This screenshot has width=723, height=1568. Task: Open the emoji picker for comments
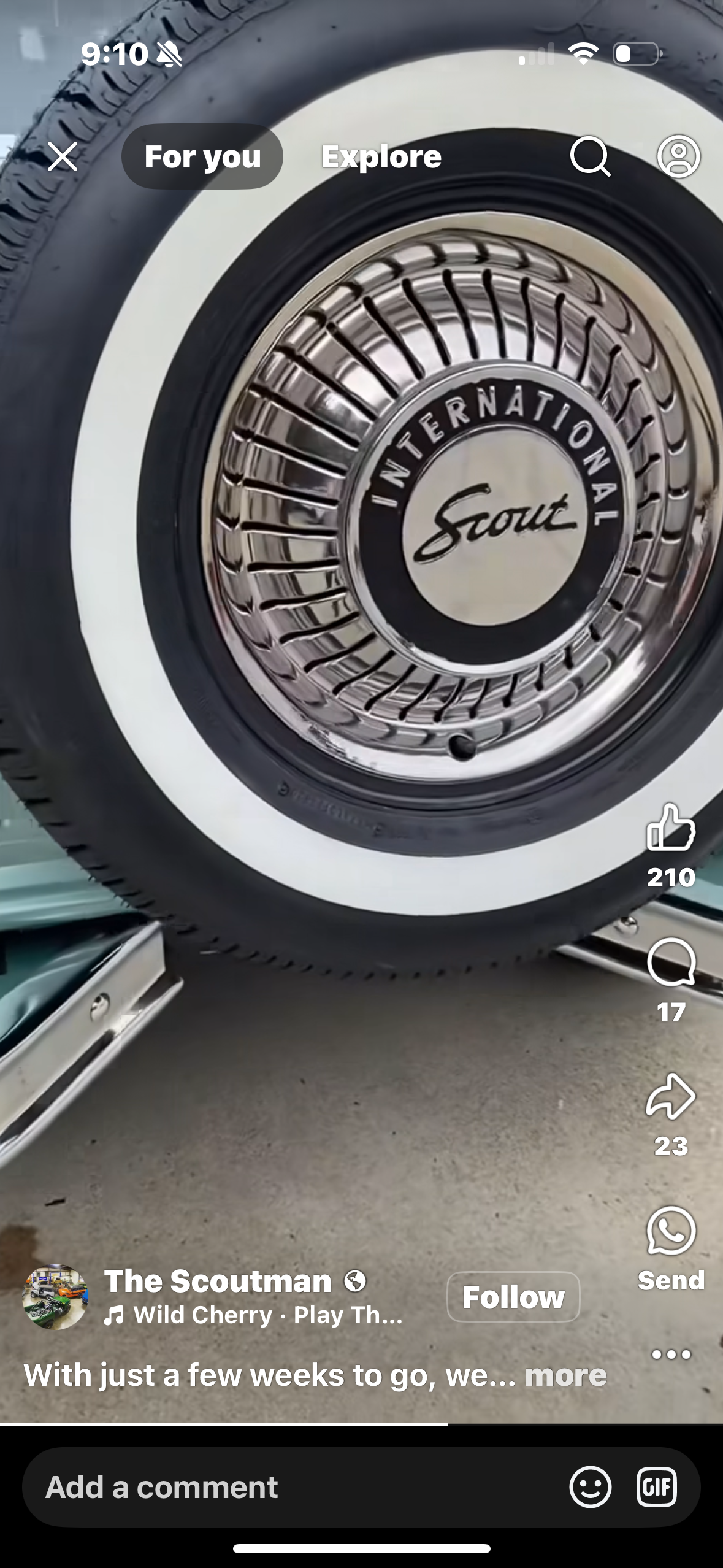[x=590, y=1487]
